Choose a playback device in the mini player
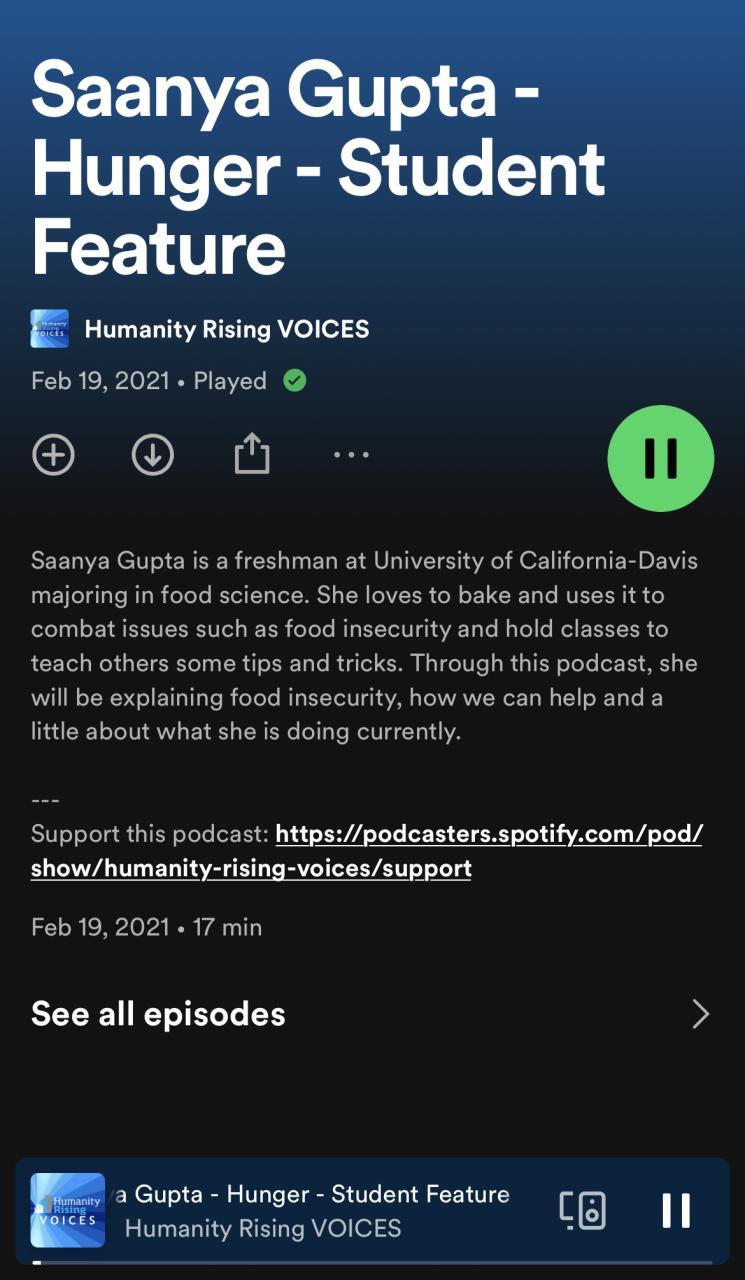Viewport: 745px width, 1280px height. pyautogui.click(x=582, y=1210)
